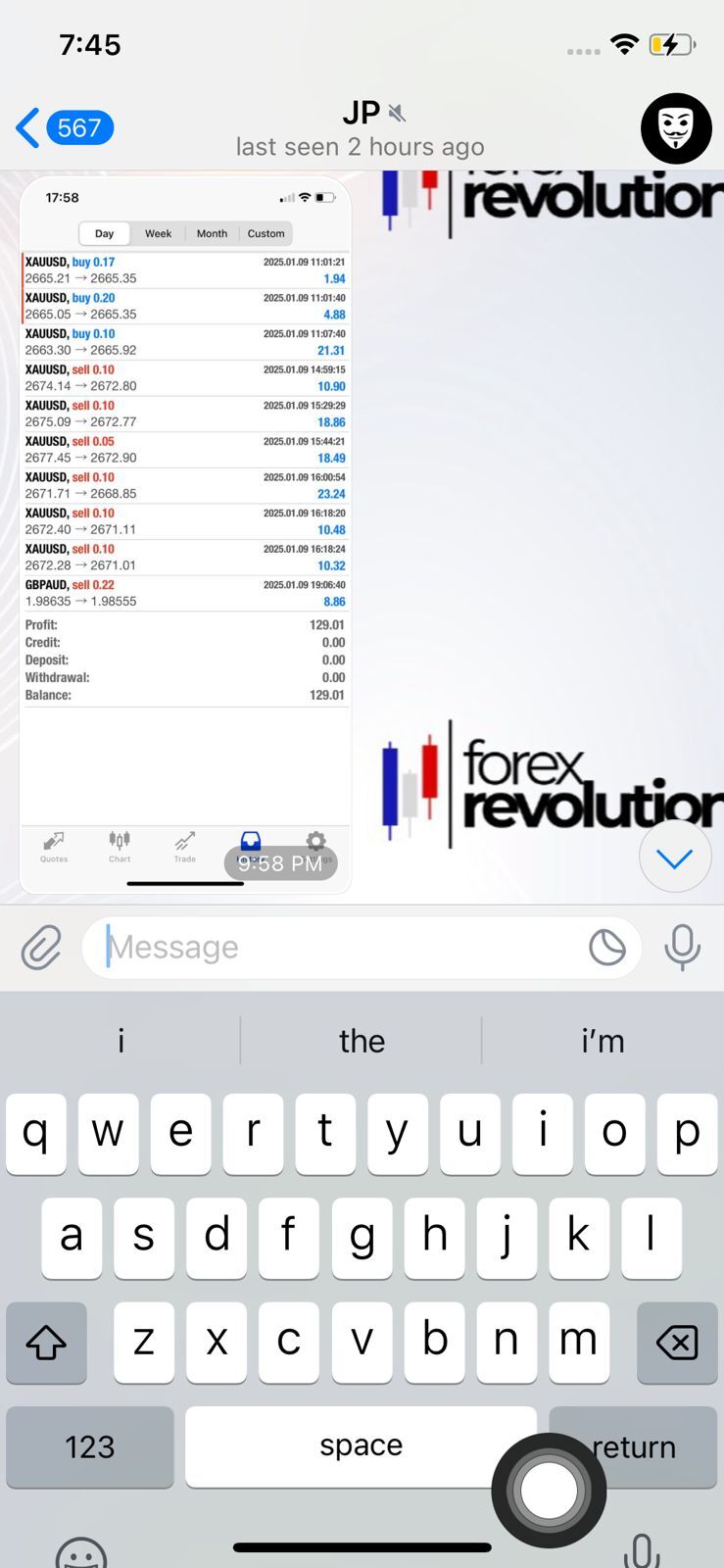Screen dimensions: 724x1568
Task: Open JP's chat info header
Action: pos(361,129)
